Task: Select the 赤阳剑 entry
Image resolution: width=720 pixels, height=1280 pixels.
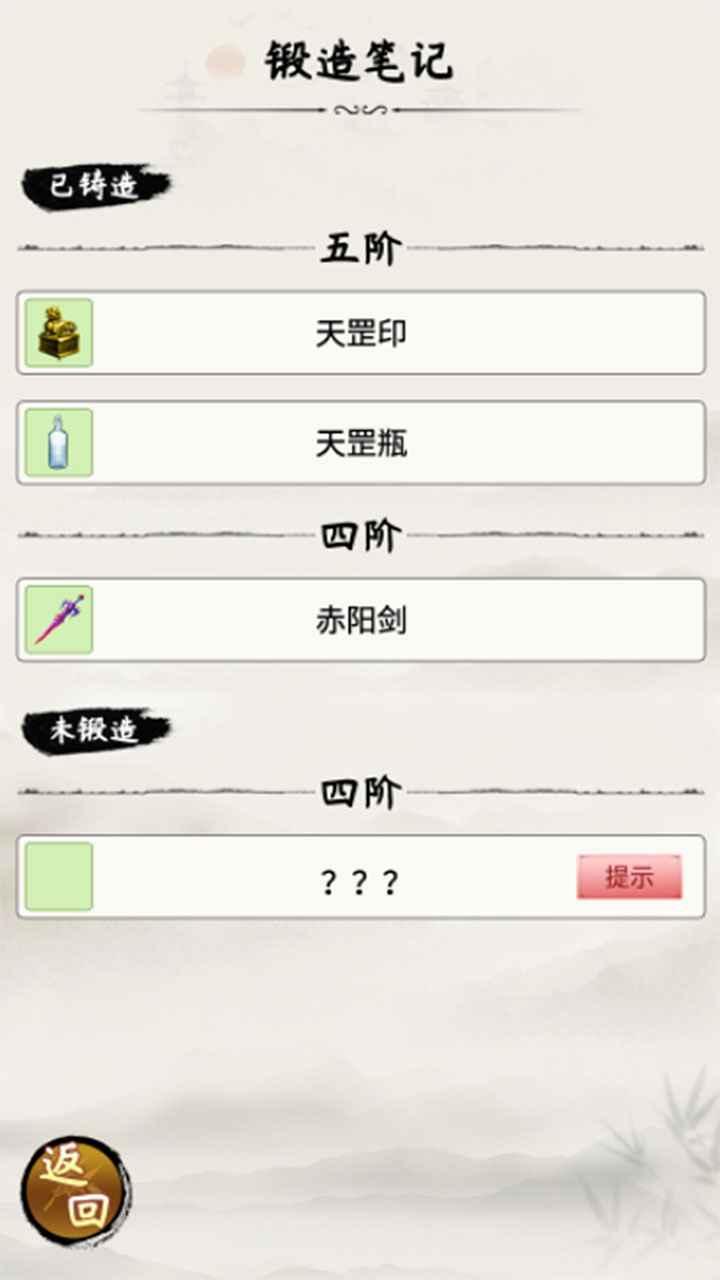Action: point(360,621)
